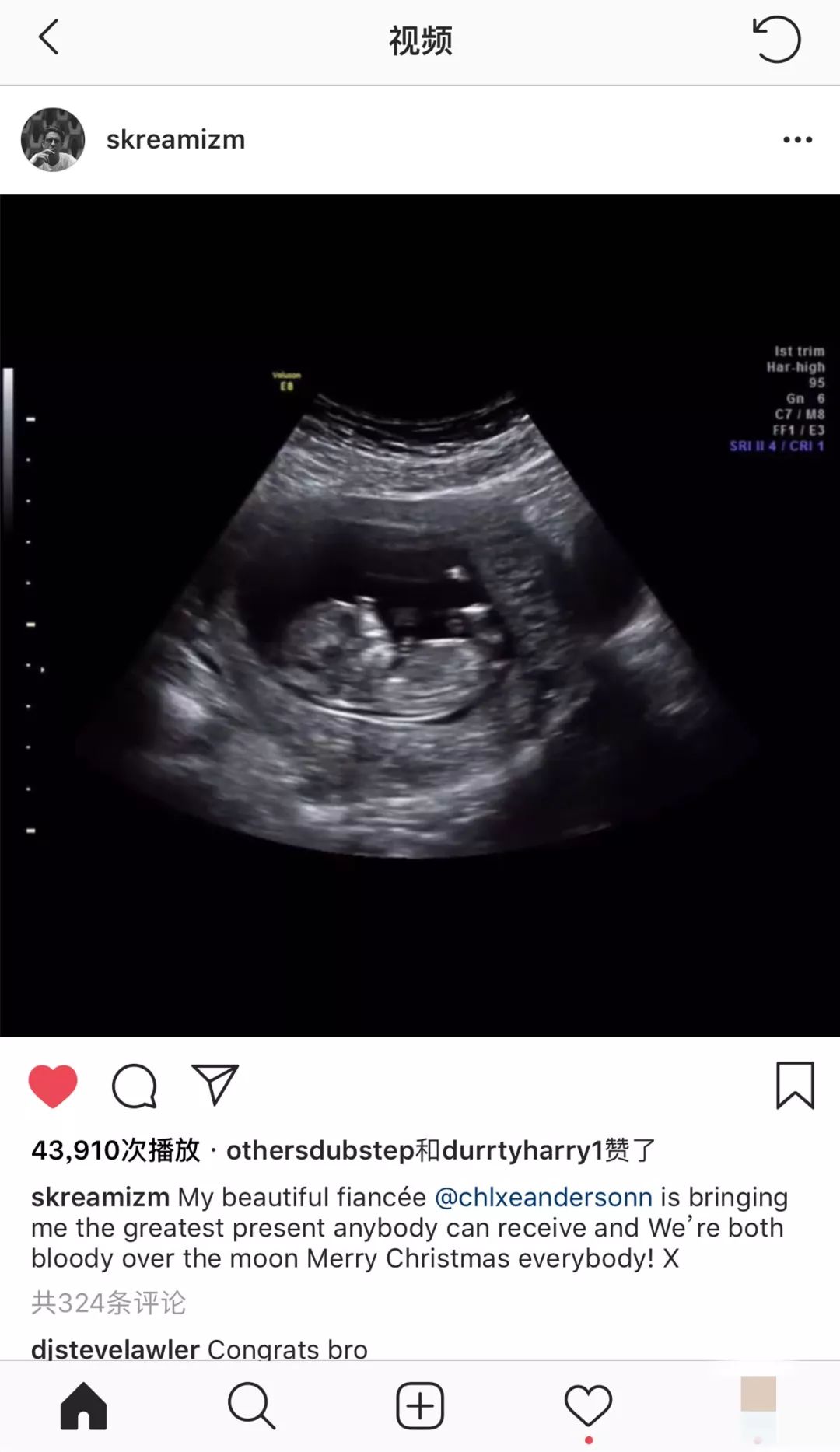Open the othersdubstep profile from likes
The width and height of the screenshot is (840, 1452).
coord(320,1150)
